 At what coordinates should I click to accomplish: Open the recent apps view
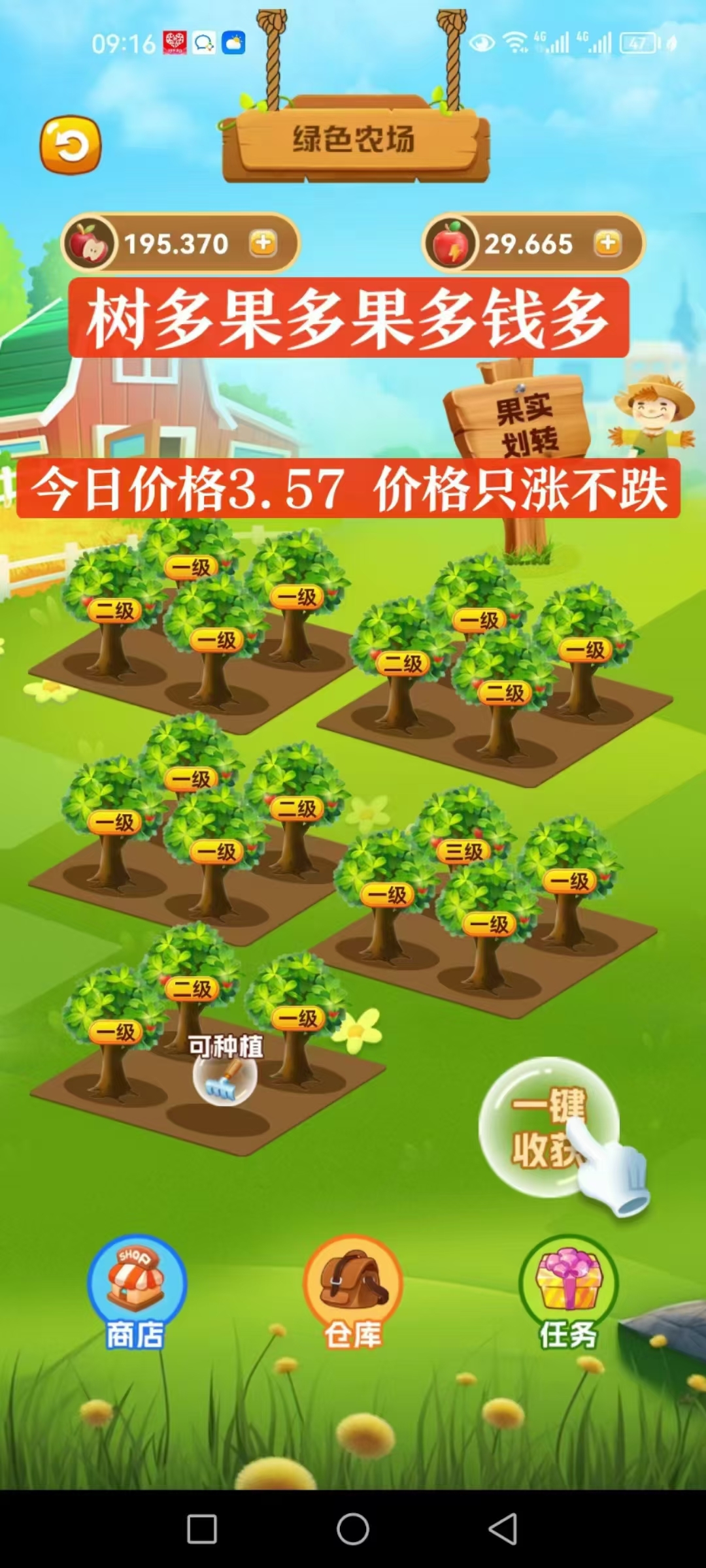(202, 1529)
